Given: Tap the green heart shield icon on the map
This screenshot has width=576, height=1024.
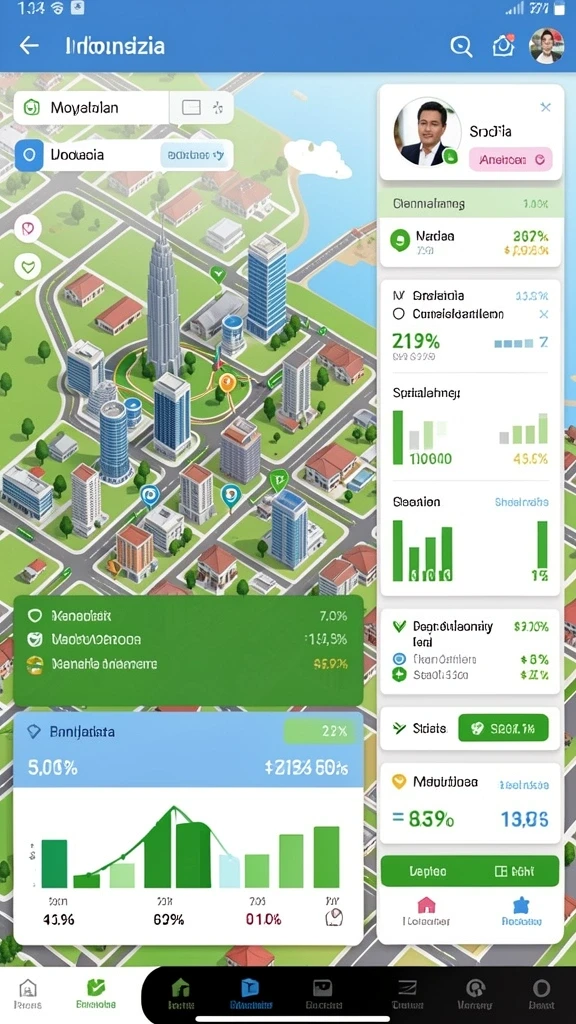Looking at the screenshot, I should point(27,266).
